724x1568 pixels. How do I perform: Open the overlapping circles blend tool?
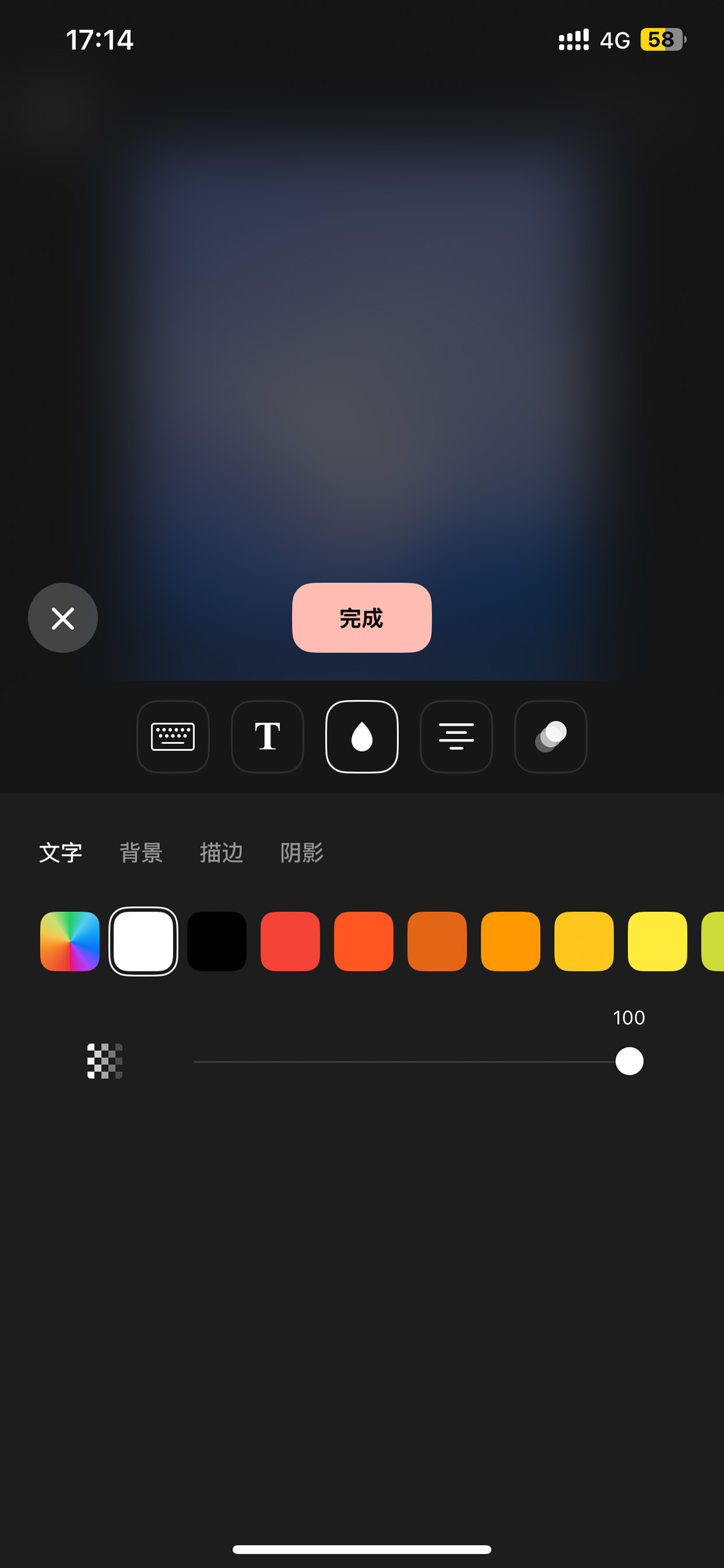pos(551,737)
